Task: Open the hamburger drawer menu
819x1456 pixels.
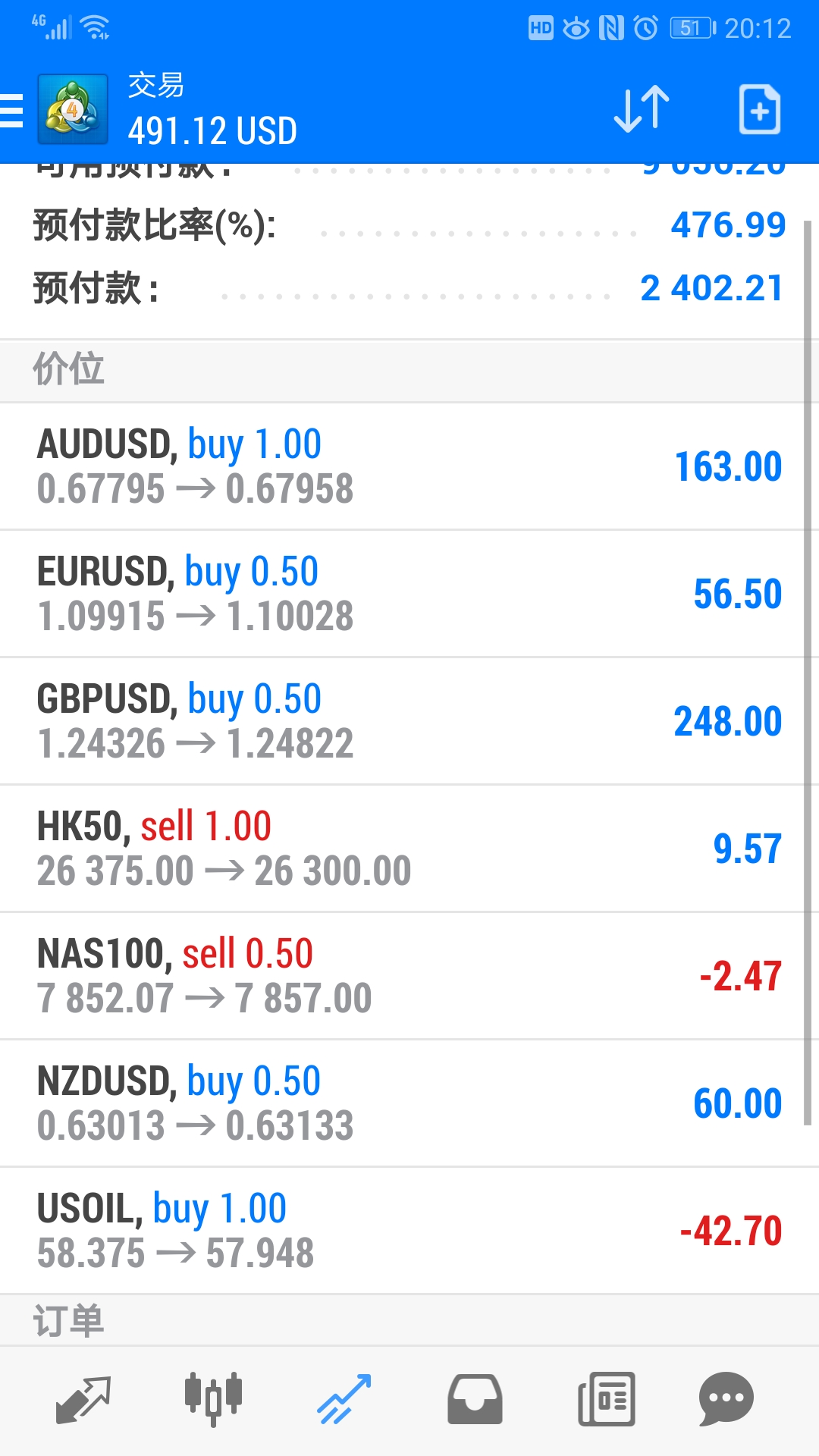Action: pos(12,110)
